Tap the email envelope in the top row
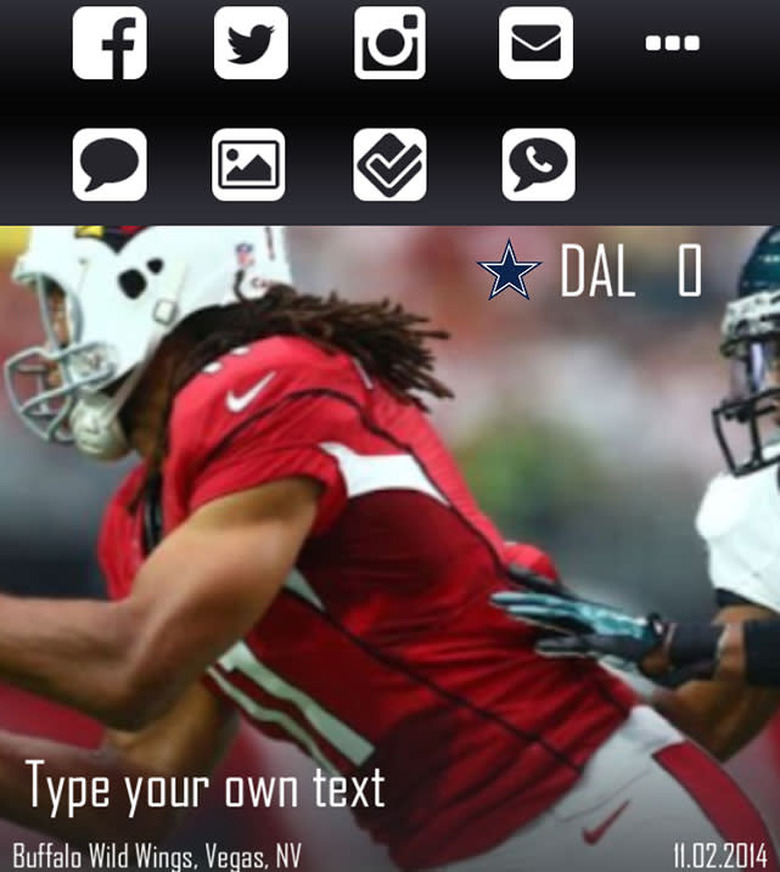 [533, 44]
